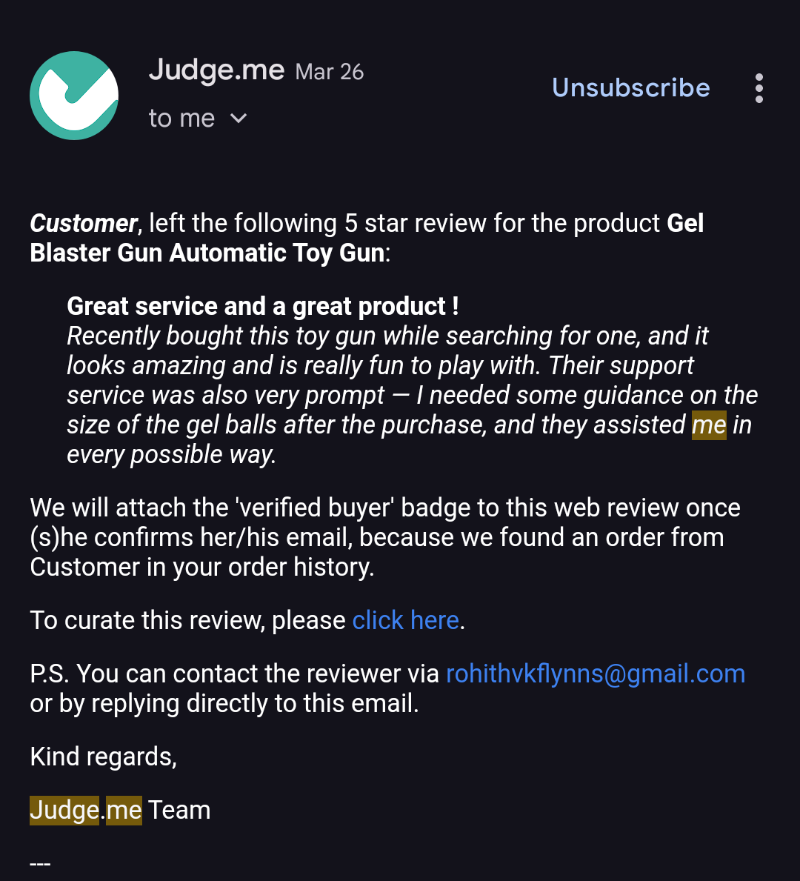The width and height of the screenshot is (800, 881).
Task: Open the email overflow menu
Action: [759, 88]
